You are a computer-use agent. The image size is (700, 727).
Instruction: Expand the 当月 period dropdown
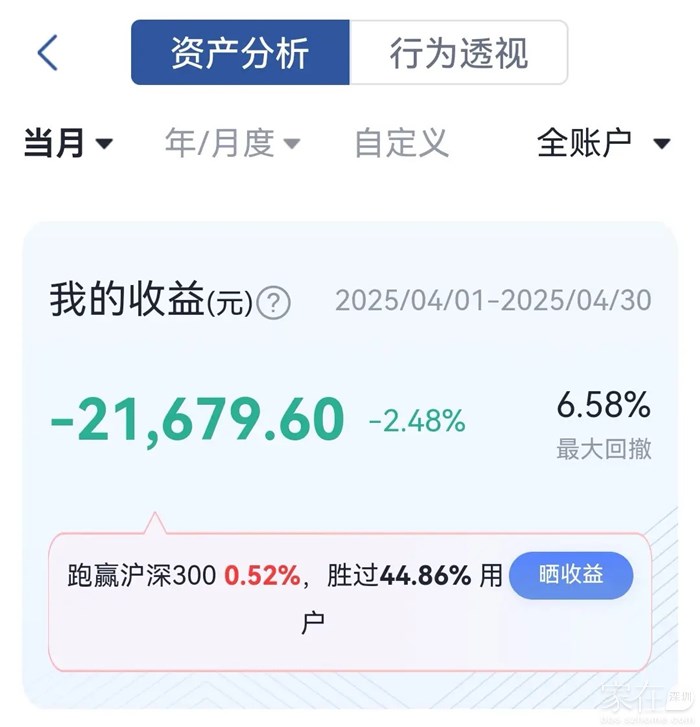tap(68, 143)
